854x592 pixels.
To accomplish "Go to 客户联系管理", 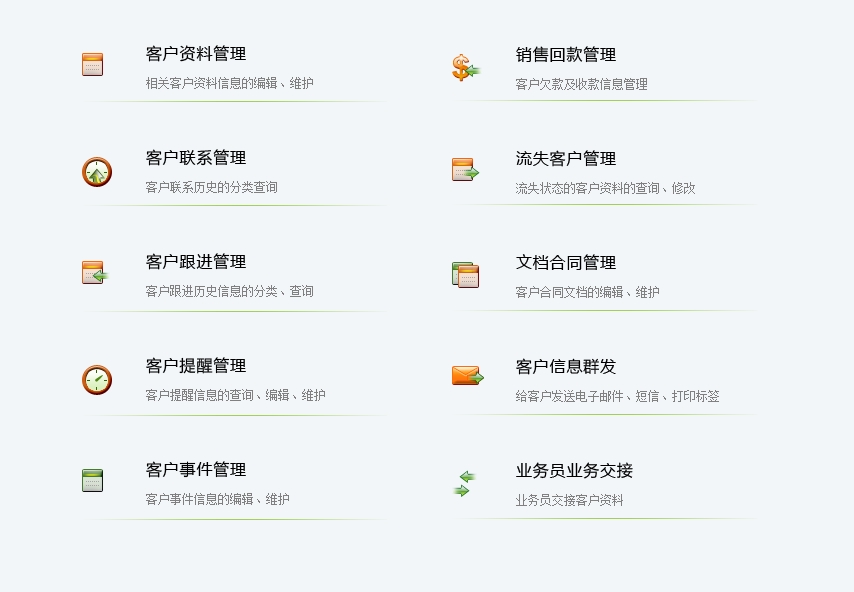I will (195, 158).
